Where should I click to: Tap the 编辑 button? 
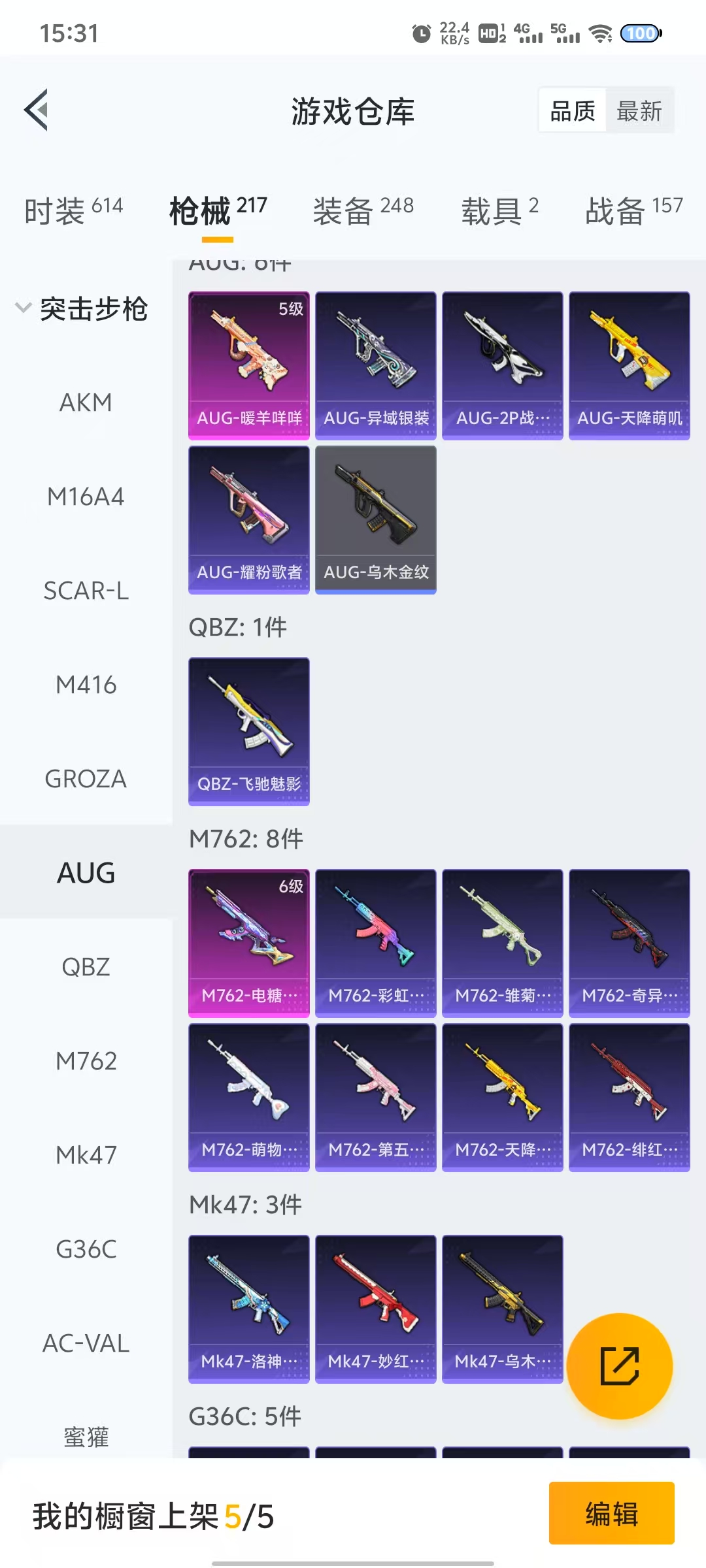(x=611, y=1514)
